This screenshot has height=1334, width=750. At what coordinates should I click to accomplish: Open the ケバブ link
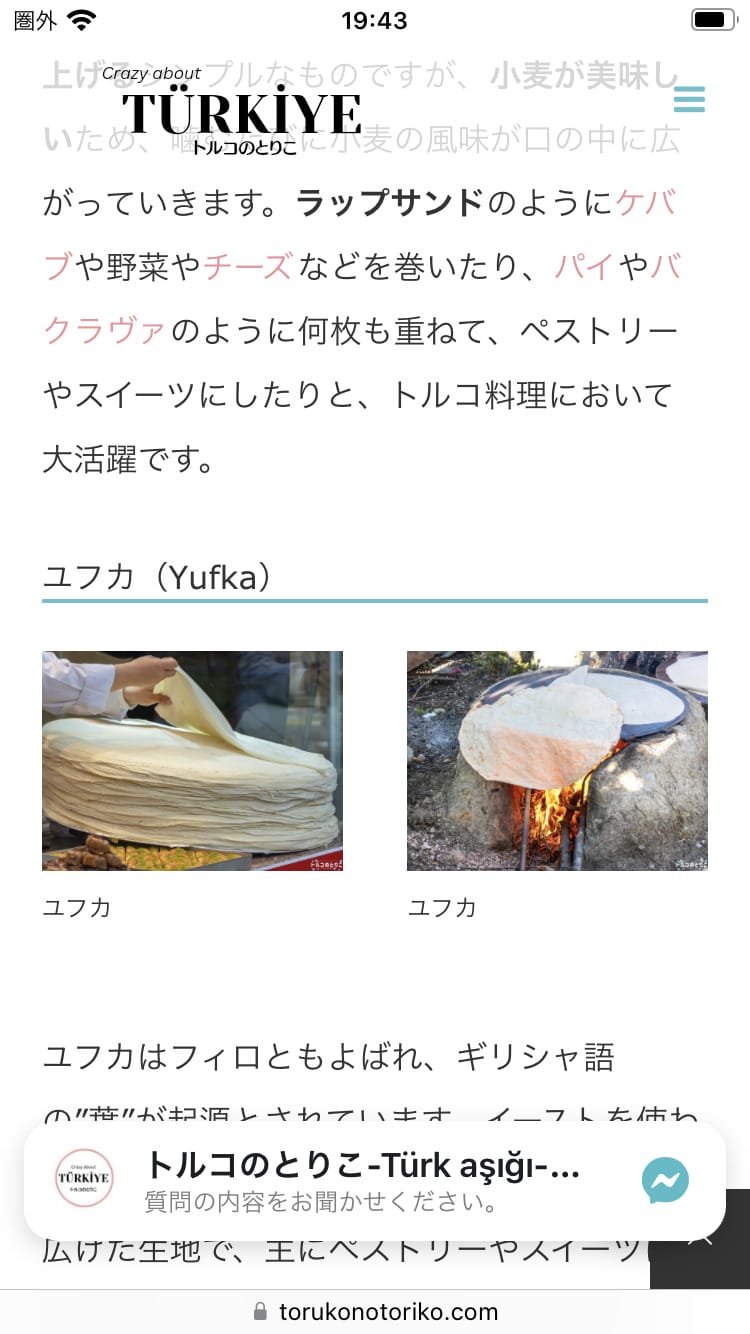click(646, 203)
